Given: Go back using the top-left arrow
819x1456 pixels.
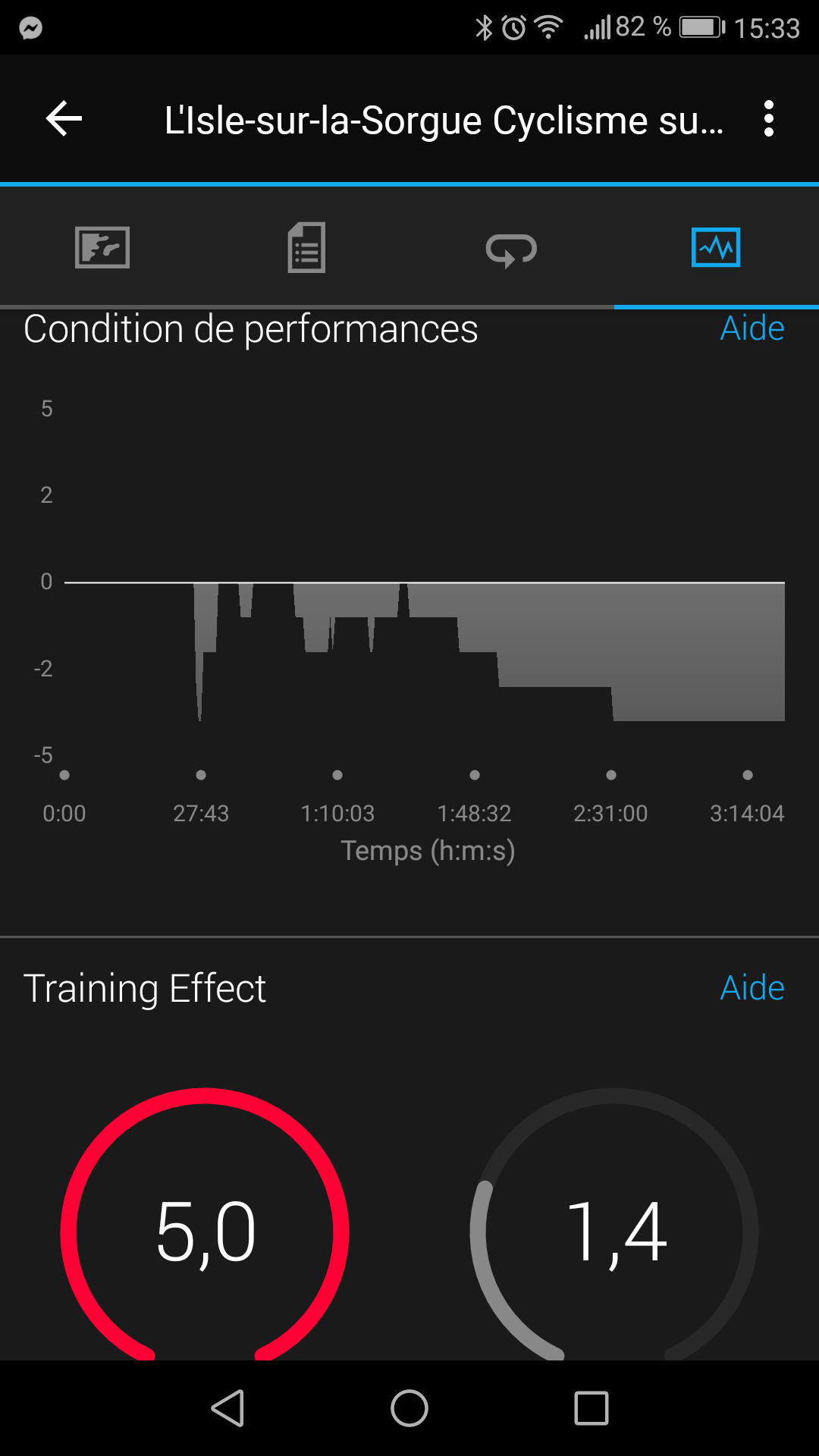Looking at the screenshot, I should 64,119.
